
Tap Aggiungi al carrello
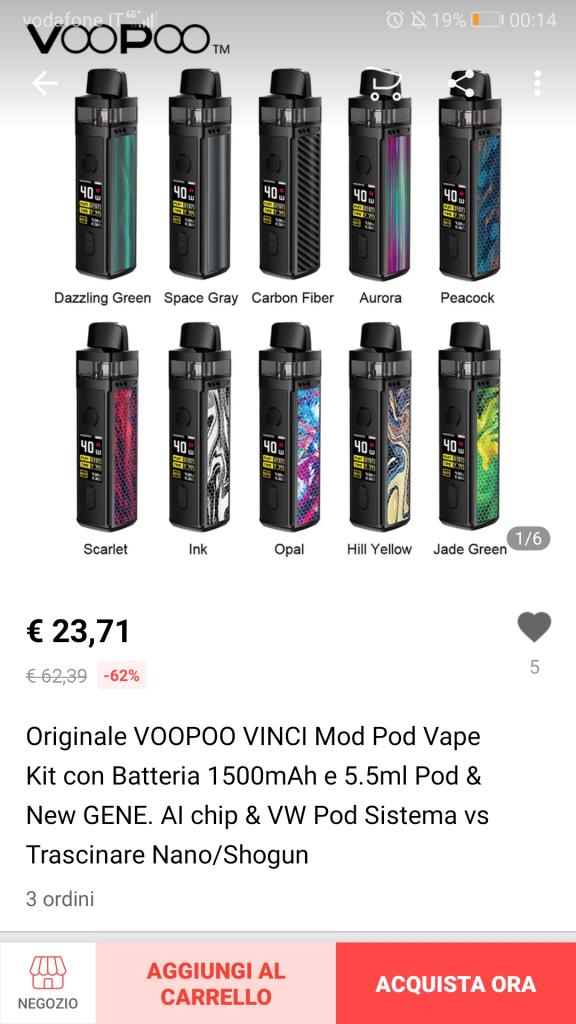(216, 984)
